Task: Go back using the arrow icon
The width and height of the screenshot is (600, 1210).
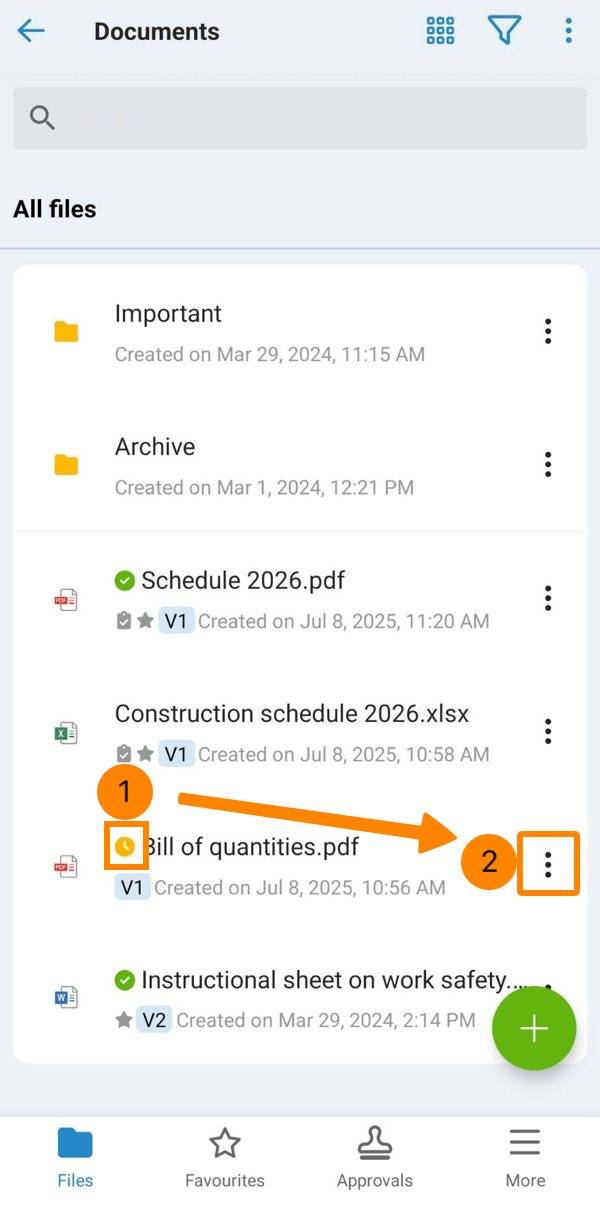Action: click(31, 31)
